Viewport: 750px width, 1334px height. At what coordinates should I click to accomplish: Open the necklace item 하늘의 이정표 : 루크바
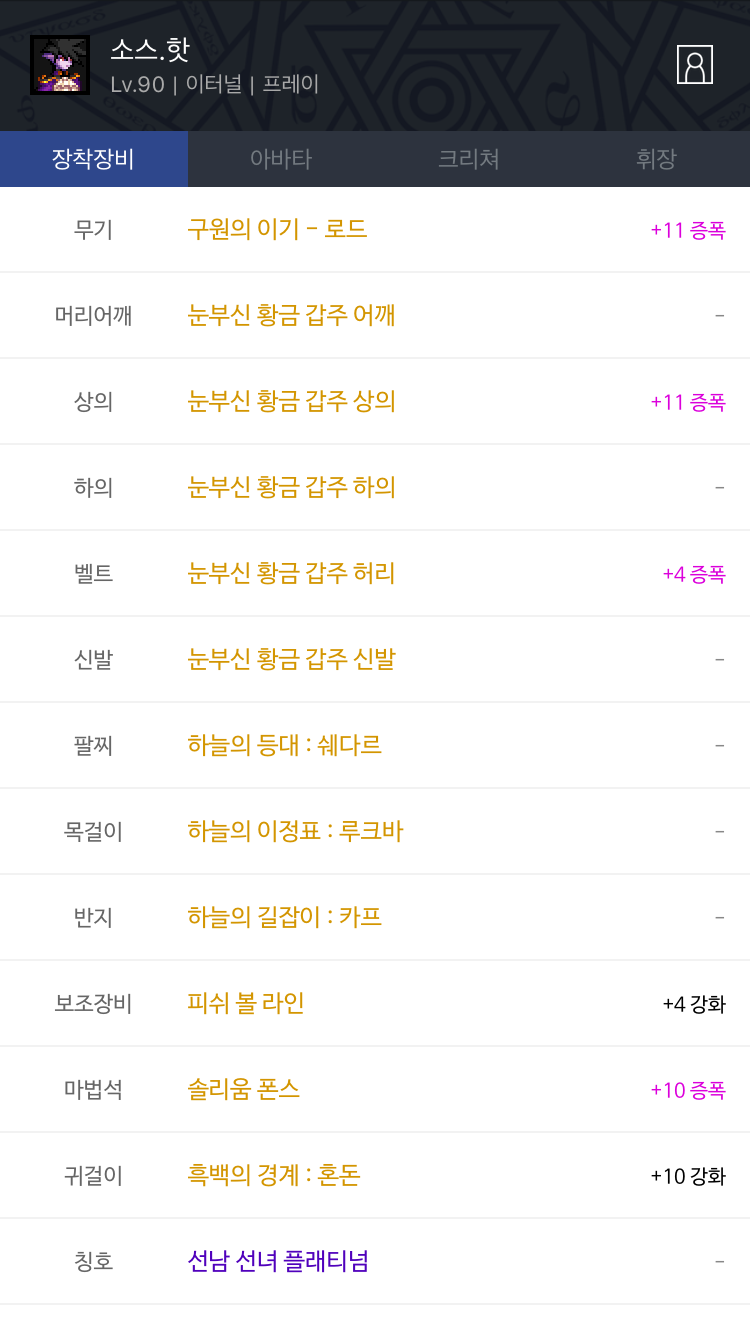click(x=295, y=831)
